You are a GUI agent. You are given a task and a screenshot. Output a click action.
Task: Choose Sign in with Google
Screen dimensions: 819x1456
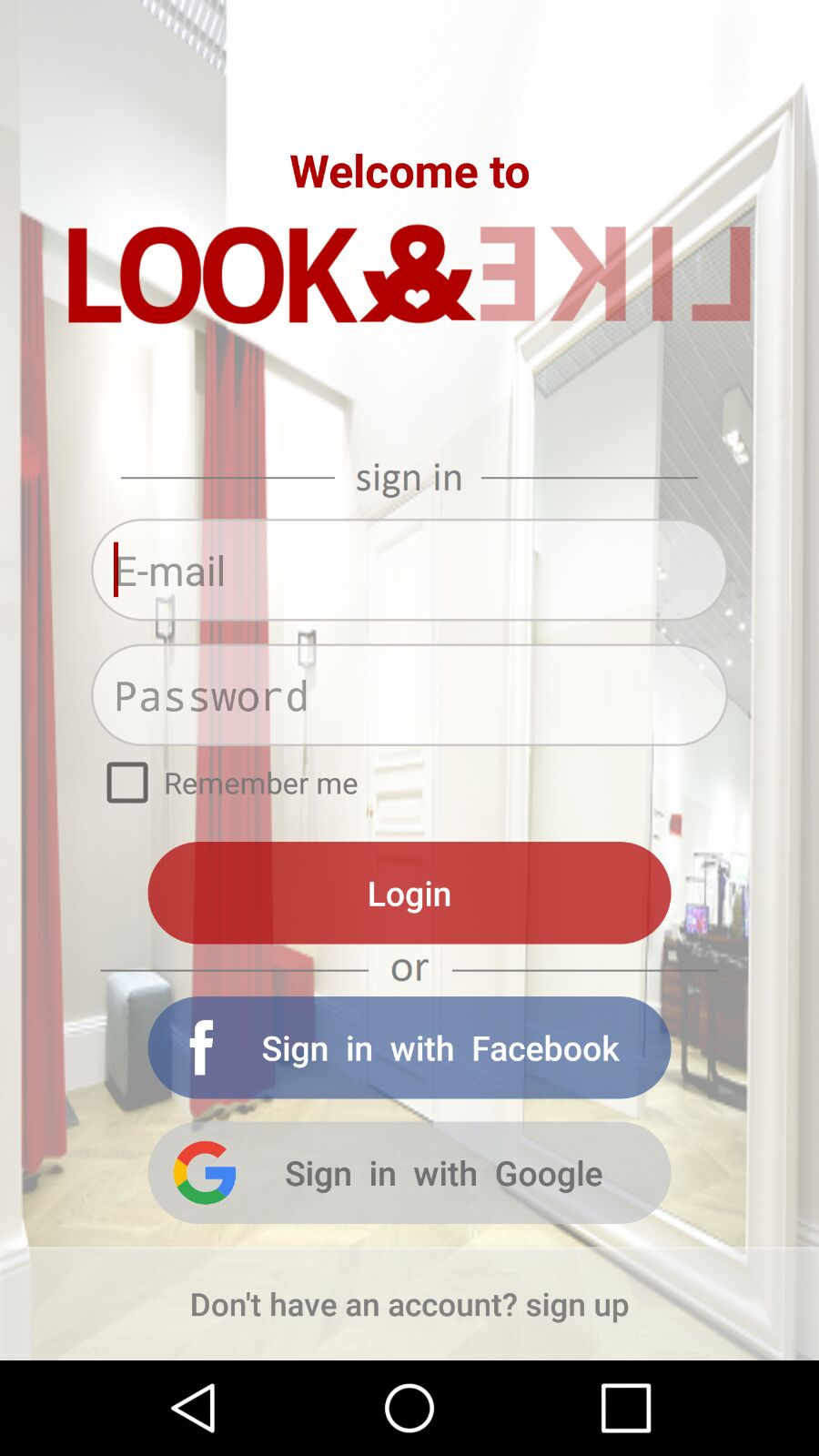click(409, 1173)
